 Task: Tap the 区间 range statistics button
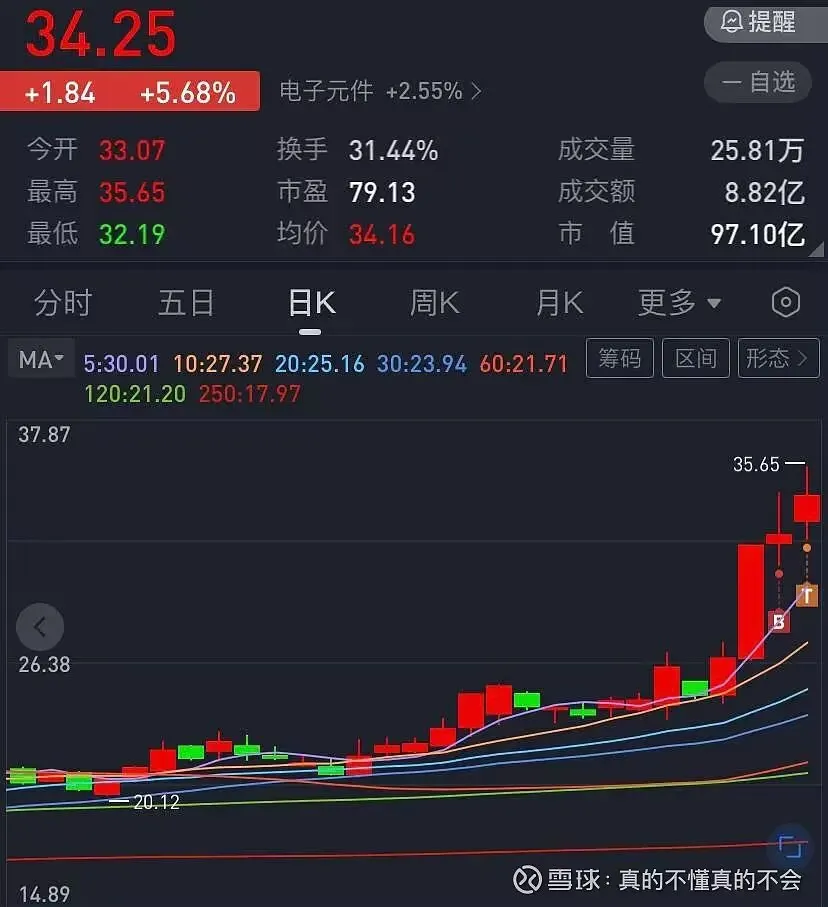click(695, 358)
